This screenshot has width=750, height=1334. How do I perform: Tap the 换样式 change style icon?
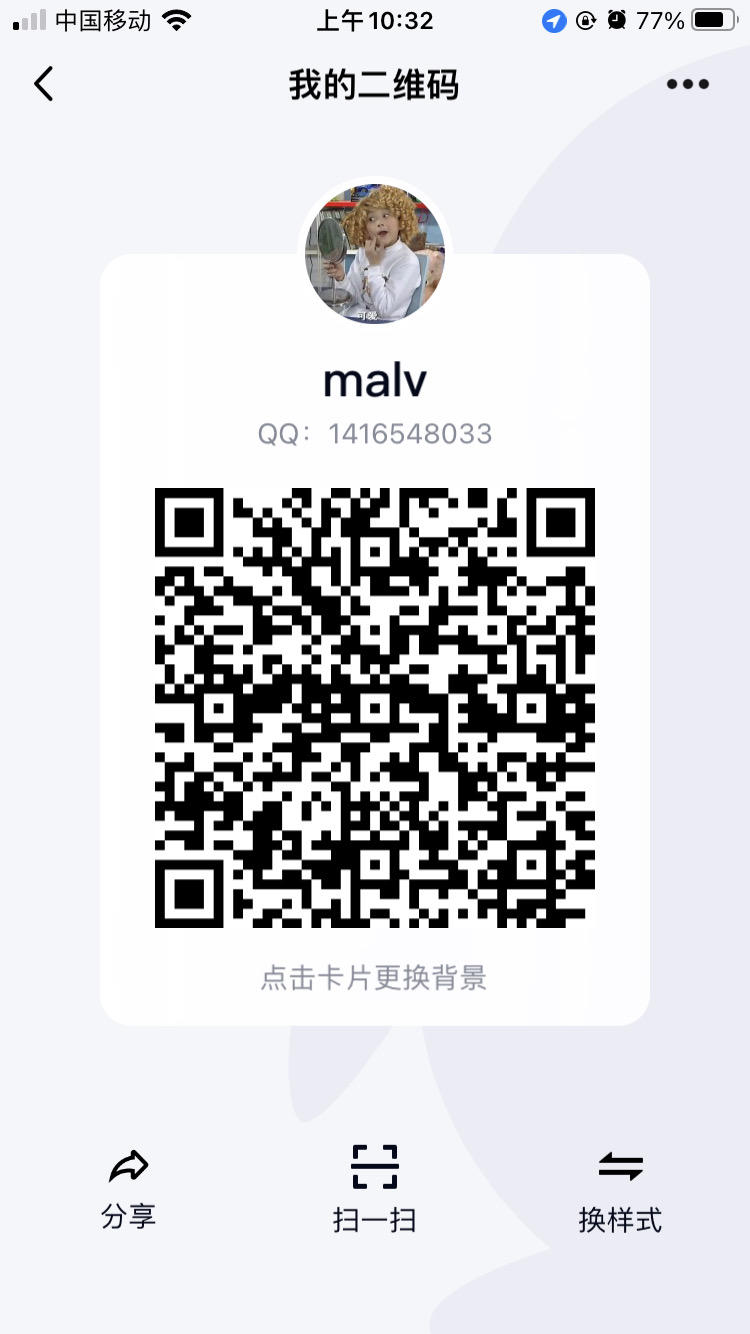pyautogui.click(x=620, y=1166)
